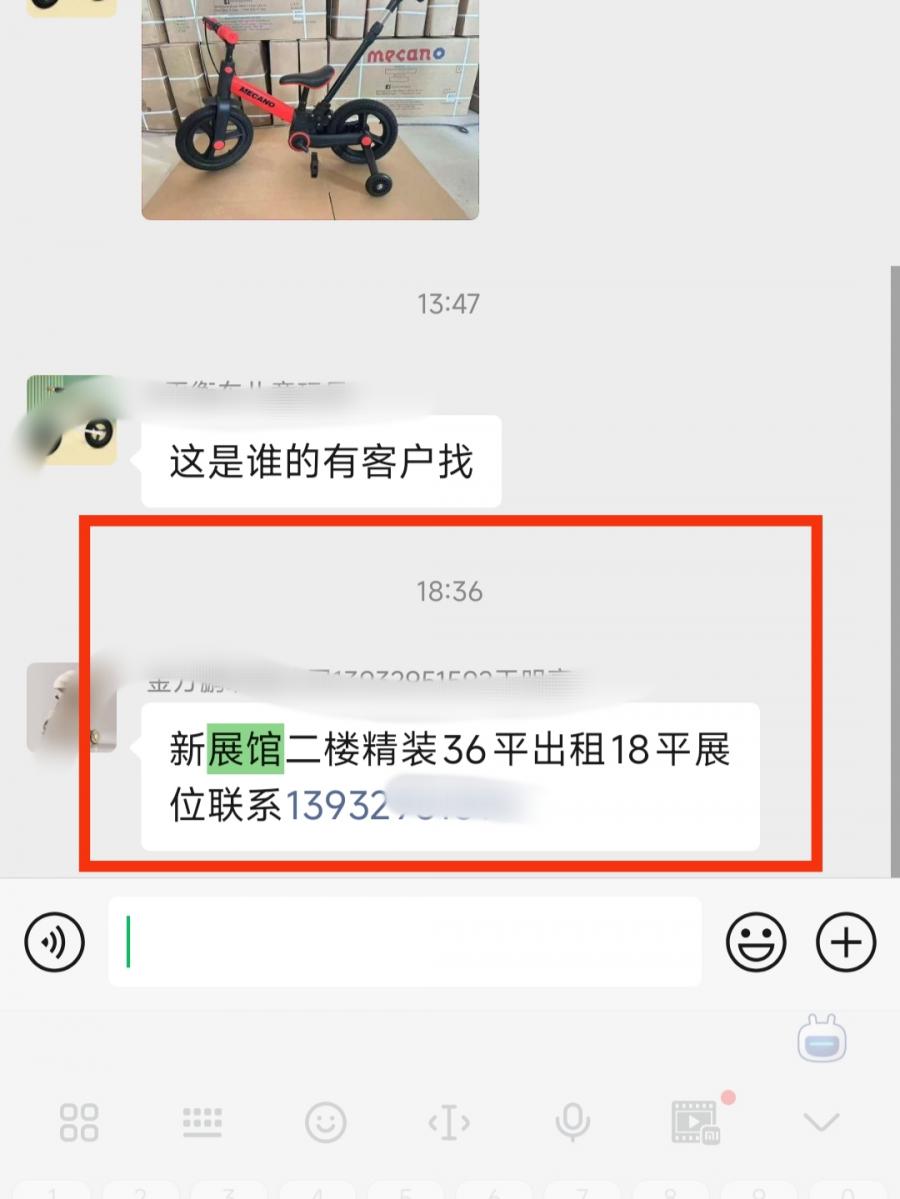Open the plus attachment menu
Viewport: 900px width, 1199px height.
click(x=846, y=942)
